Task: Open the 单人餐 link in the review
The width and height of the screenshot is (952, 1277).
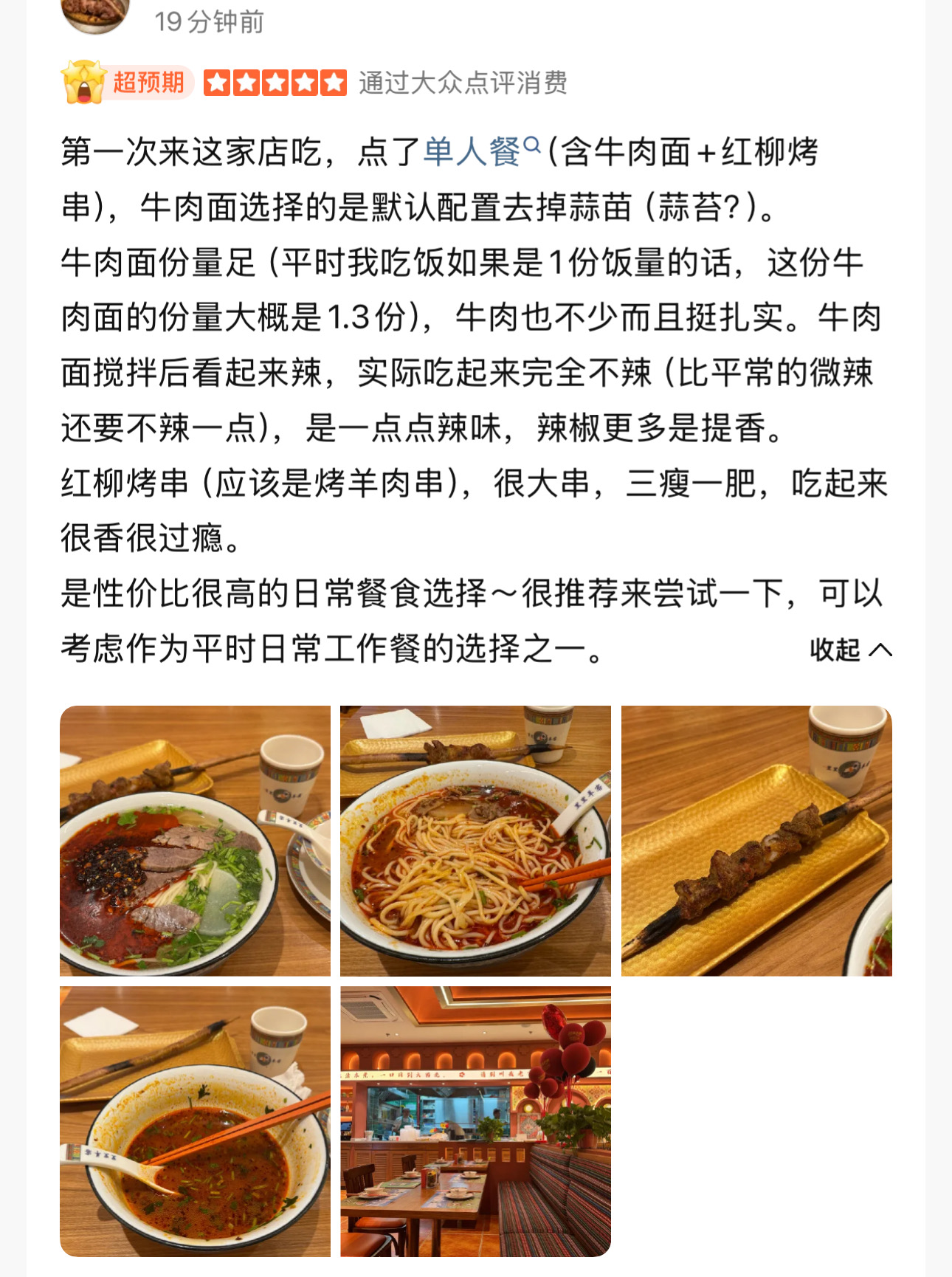Action: (x=481, y=152)
